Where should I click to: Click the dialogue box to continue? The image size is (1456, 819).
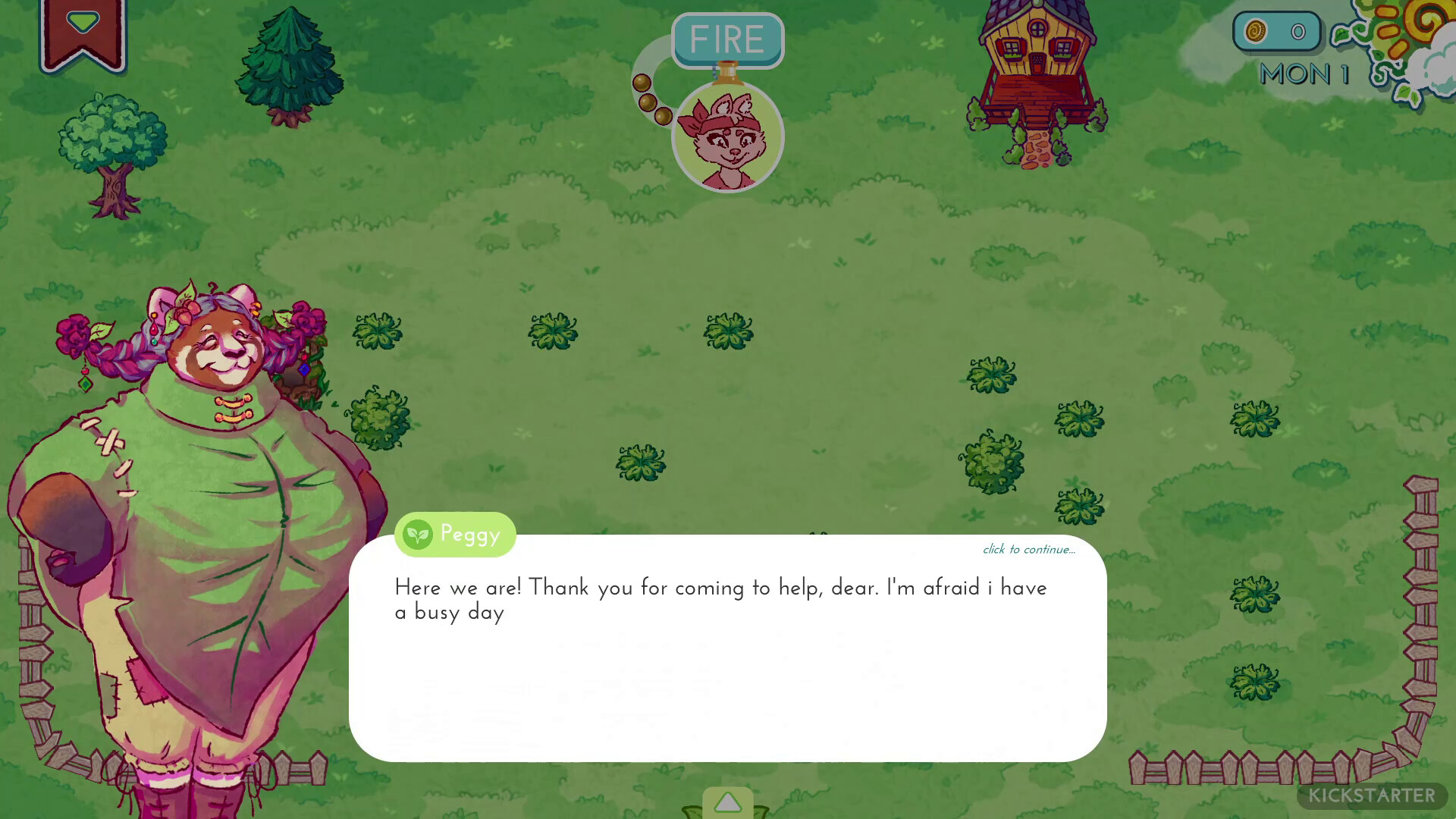pos(726,648)
